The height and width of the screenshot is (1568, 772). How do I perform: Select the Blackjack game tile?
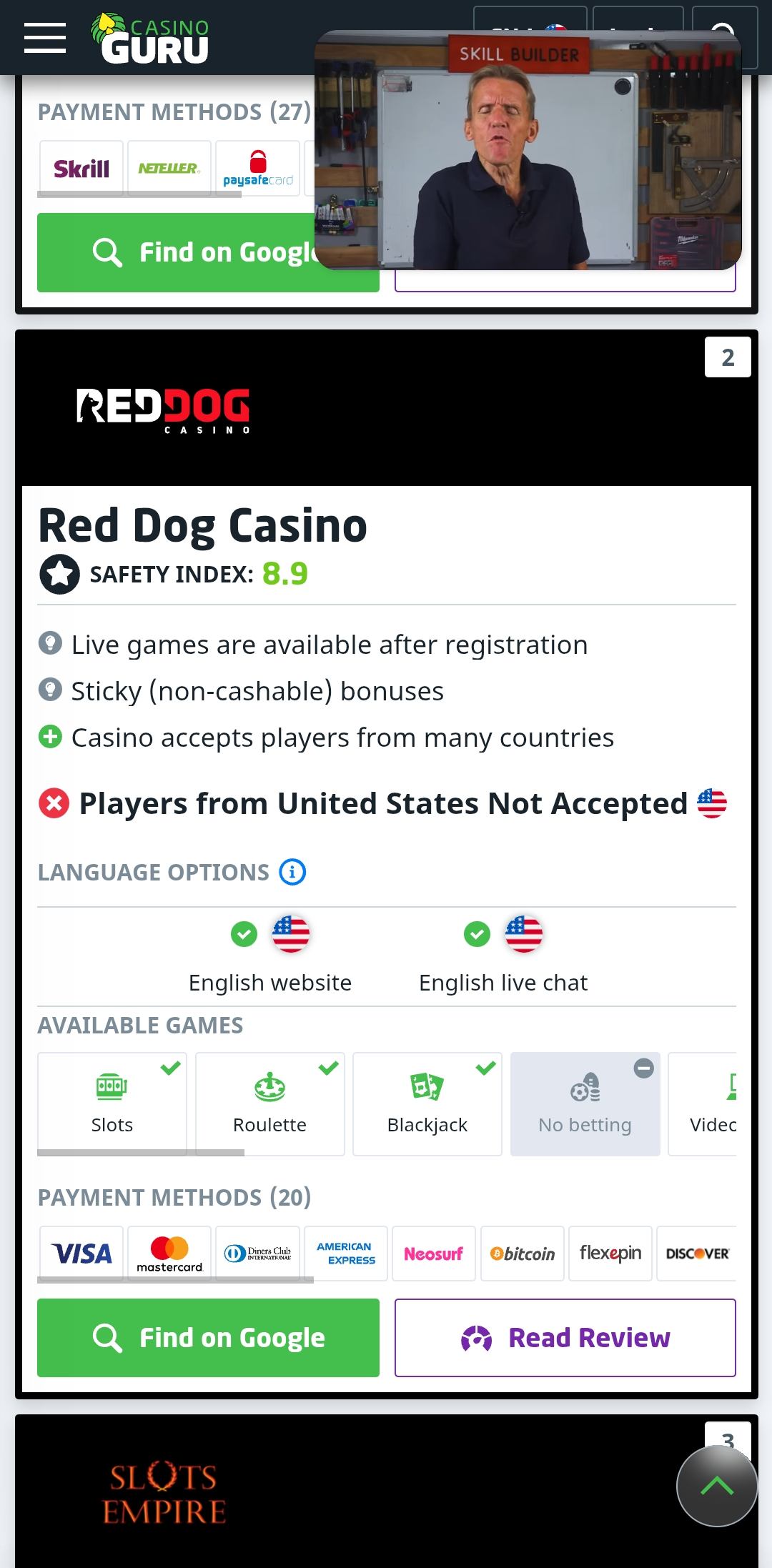(x=427, y=1103)
